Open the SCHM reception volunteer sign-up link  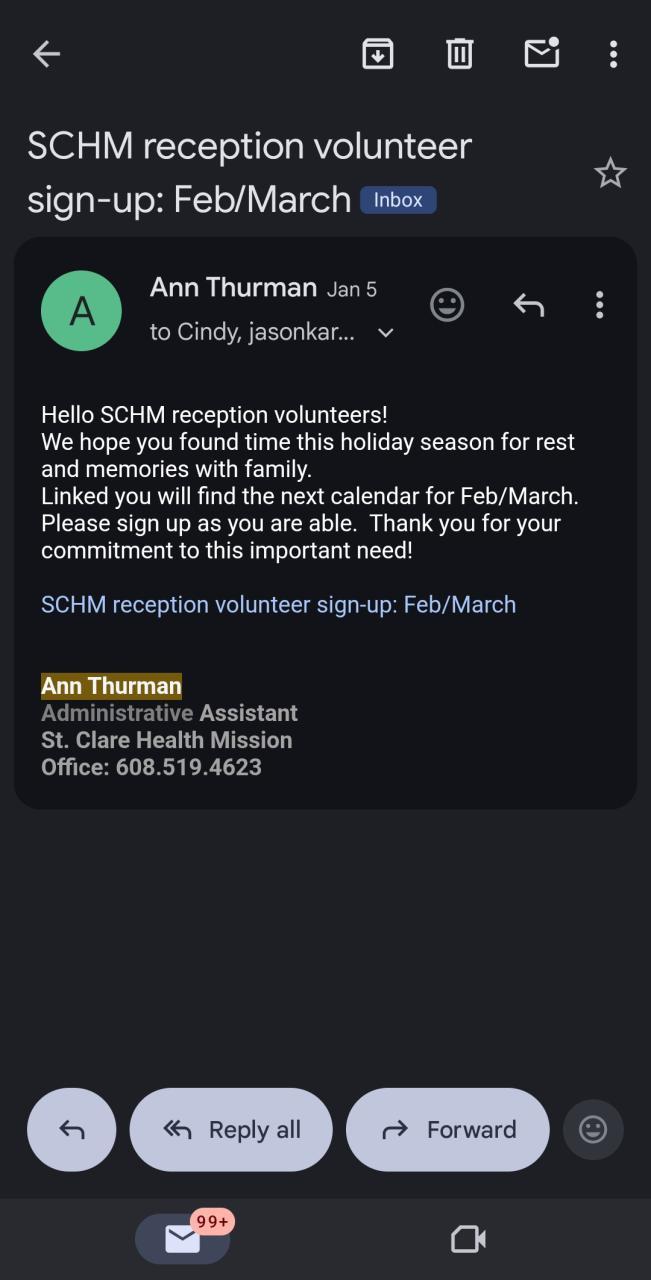pyautogui.click(x=278, y=605)
